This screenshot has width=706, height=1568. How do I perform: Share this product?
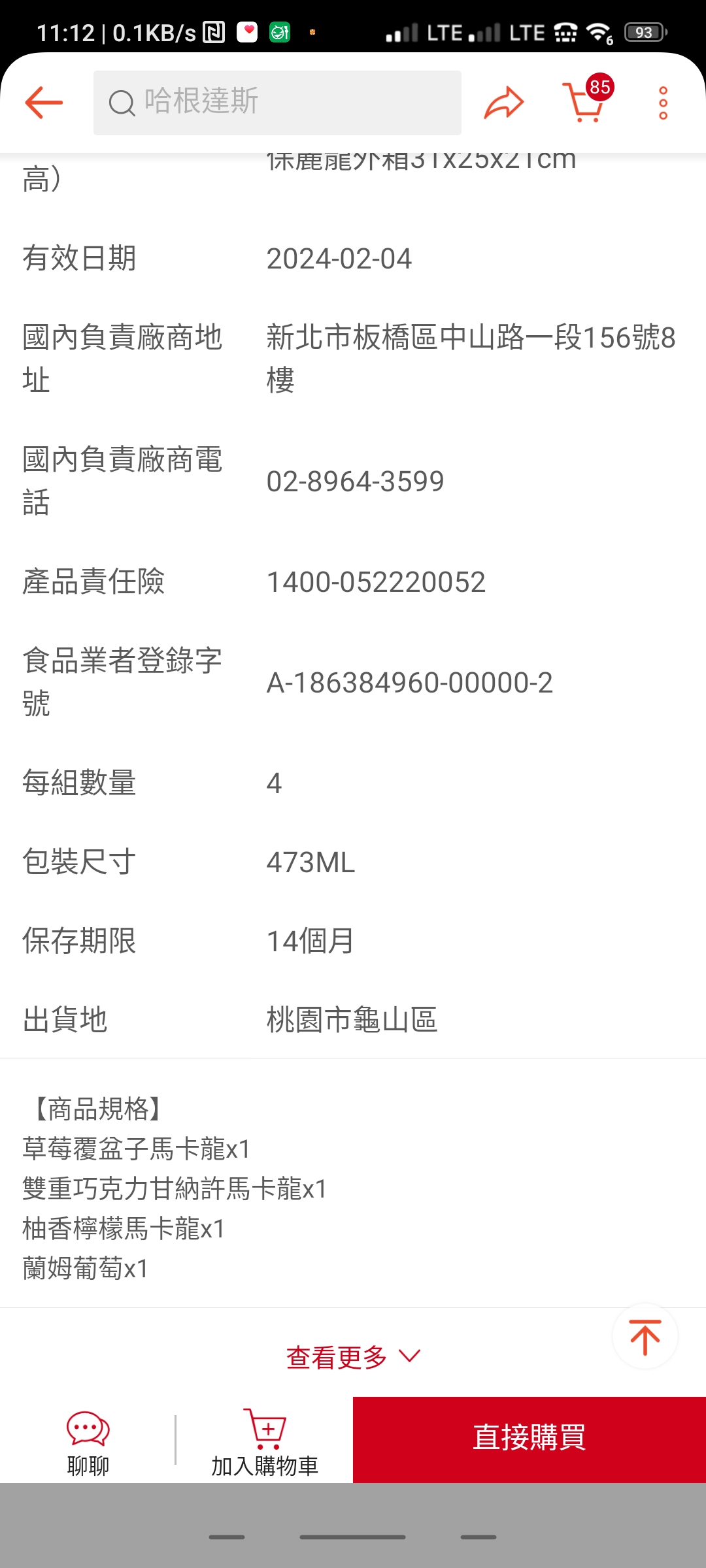504,103
